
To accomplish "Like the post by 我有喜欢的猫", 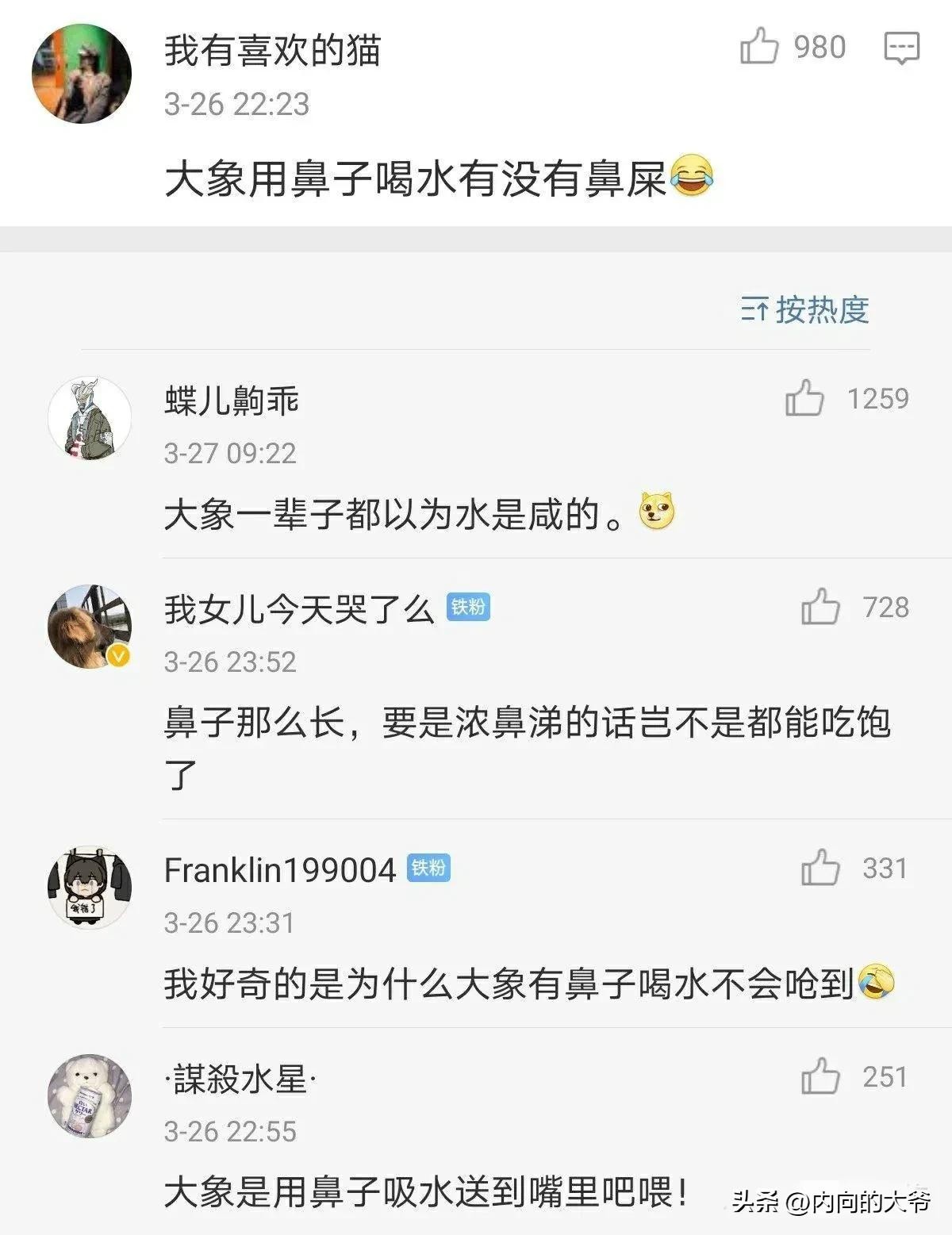I will [x=759, y=46].
